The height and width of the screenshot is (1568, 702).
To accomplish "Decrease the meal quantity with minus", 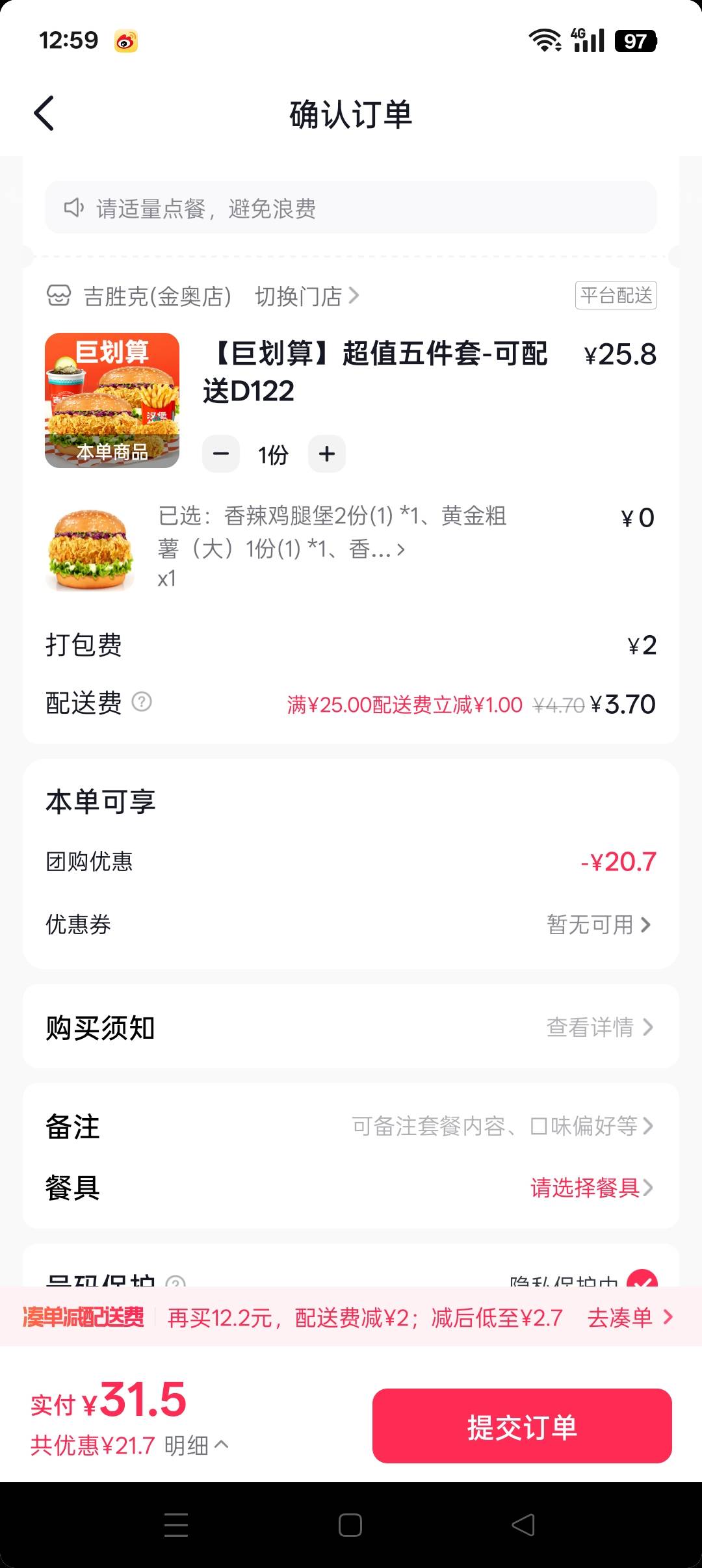I will pos(221,454).
